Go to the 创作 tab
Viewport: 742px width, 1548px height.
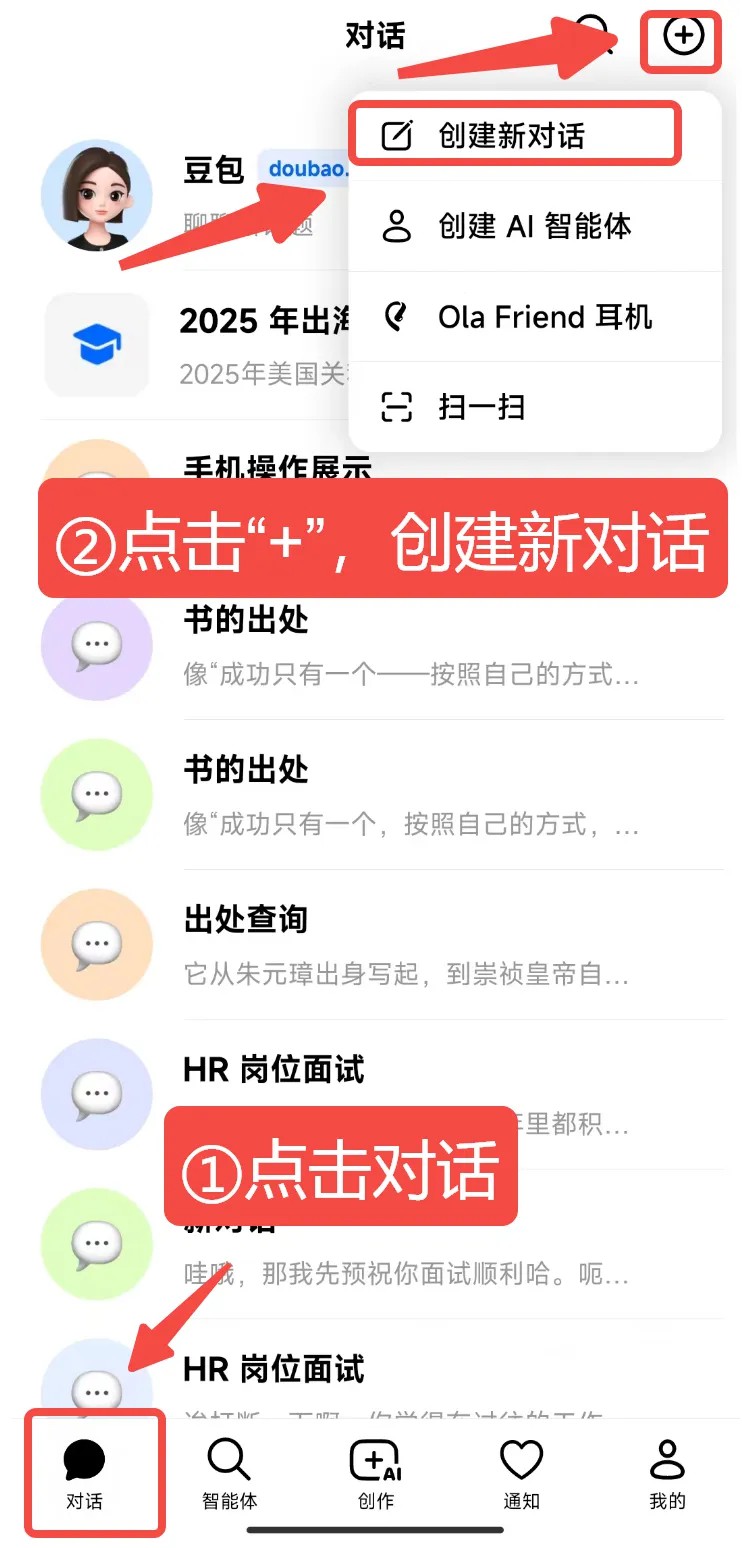pyautogui.click(x=375, y=1474)
